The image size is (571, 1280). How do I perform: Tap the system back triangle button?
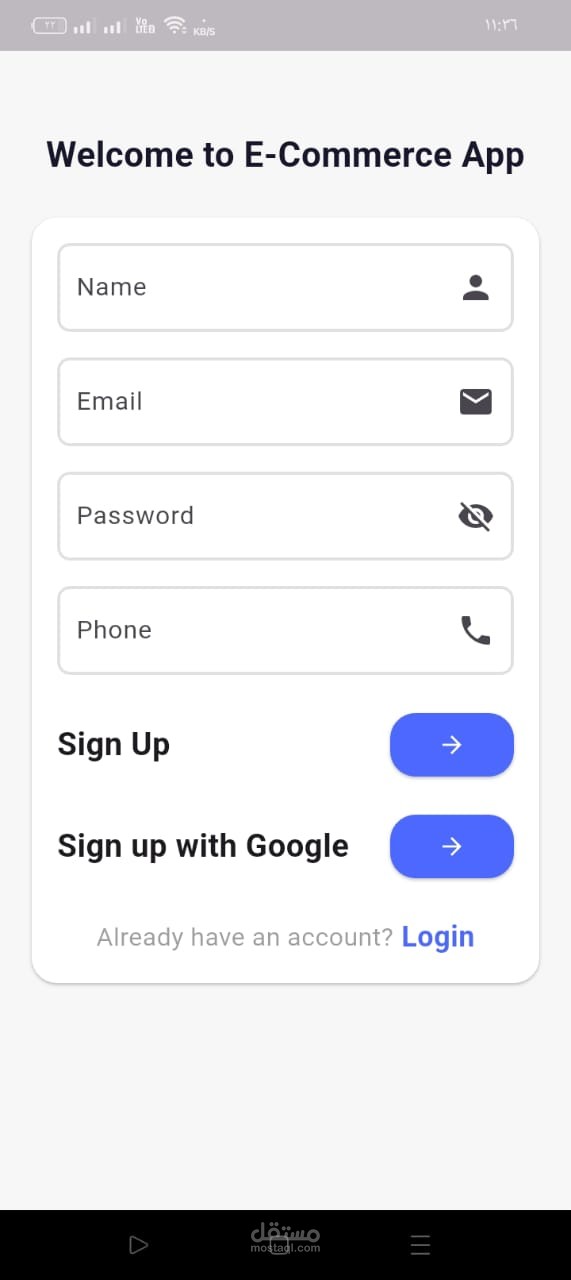(138, 1245)
